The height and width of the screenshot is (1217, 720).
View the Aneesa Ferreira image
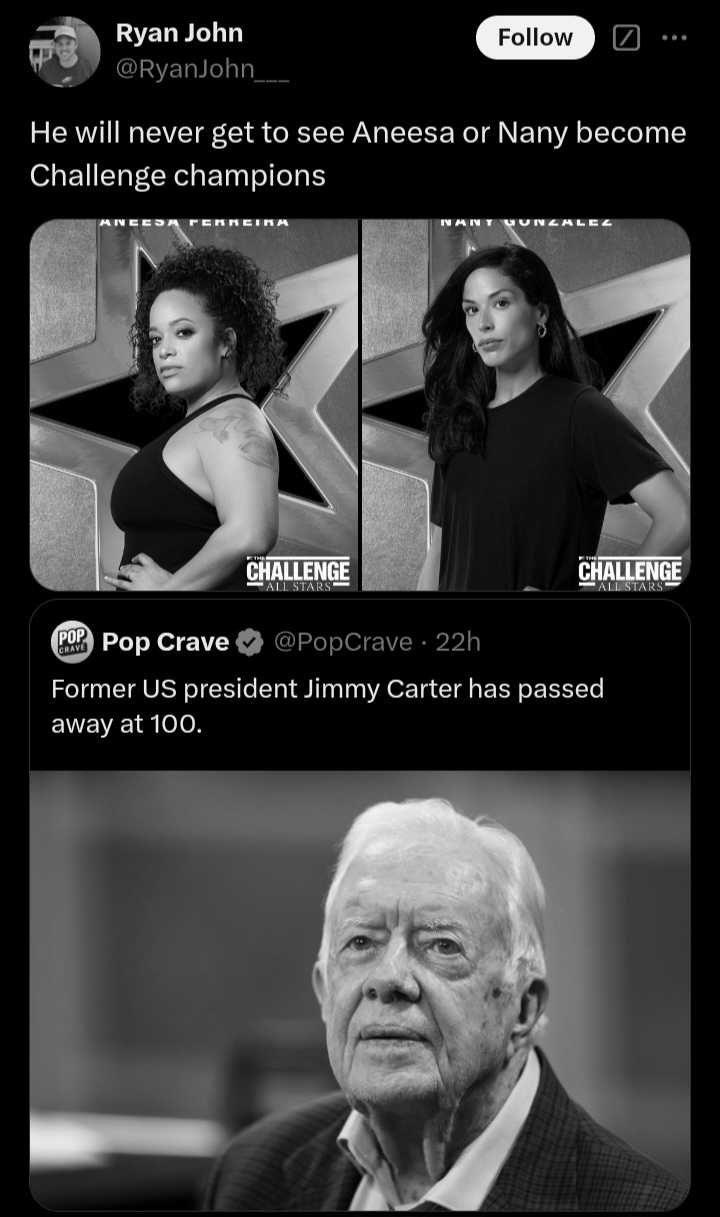click(x=194, y=405)
